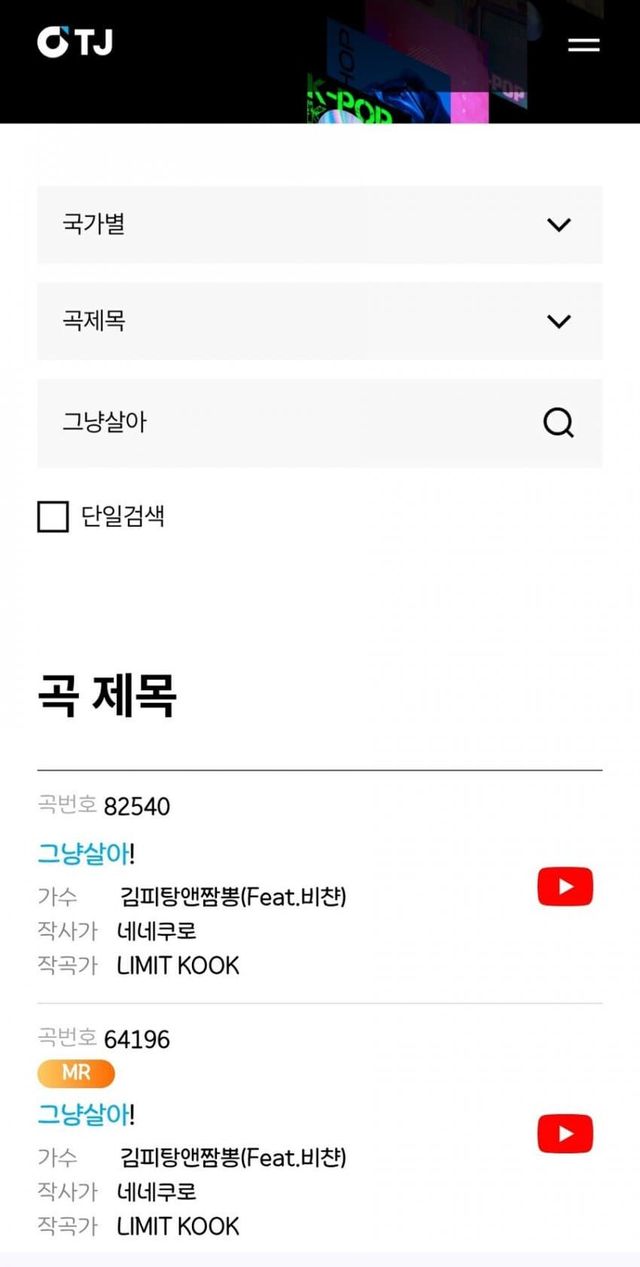Tap the magnifier search icon
The height and width of the screenshot is (1267, 640).
(x=558, y=423)
